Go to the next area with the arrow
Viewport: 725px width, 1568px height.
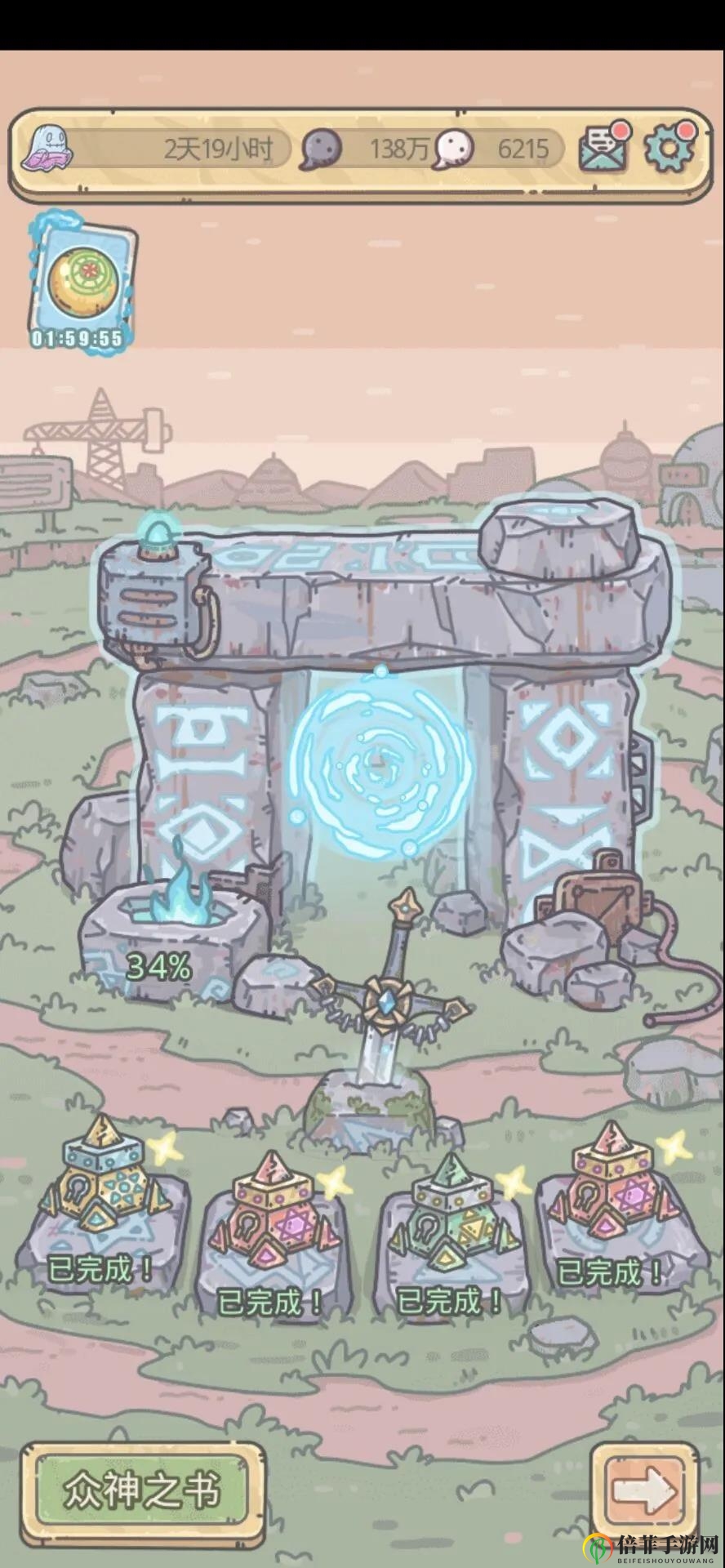point(644,1491)
